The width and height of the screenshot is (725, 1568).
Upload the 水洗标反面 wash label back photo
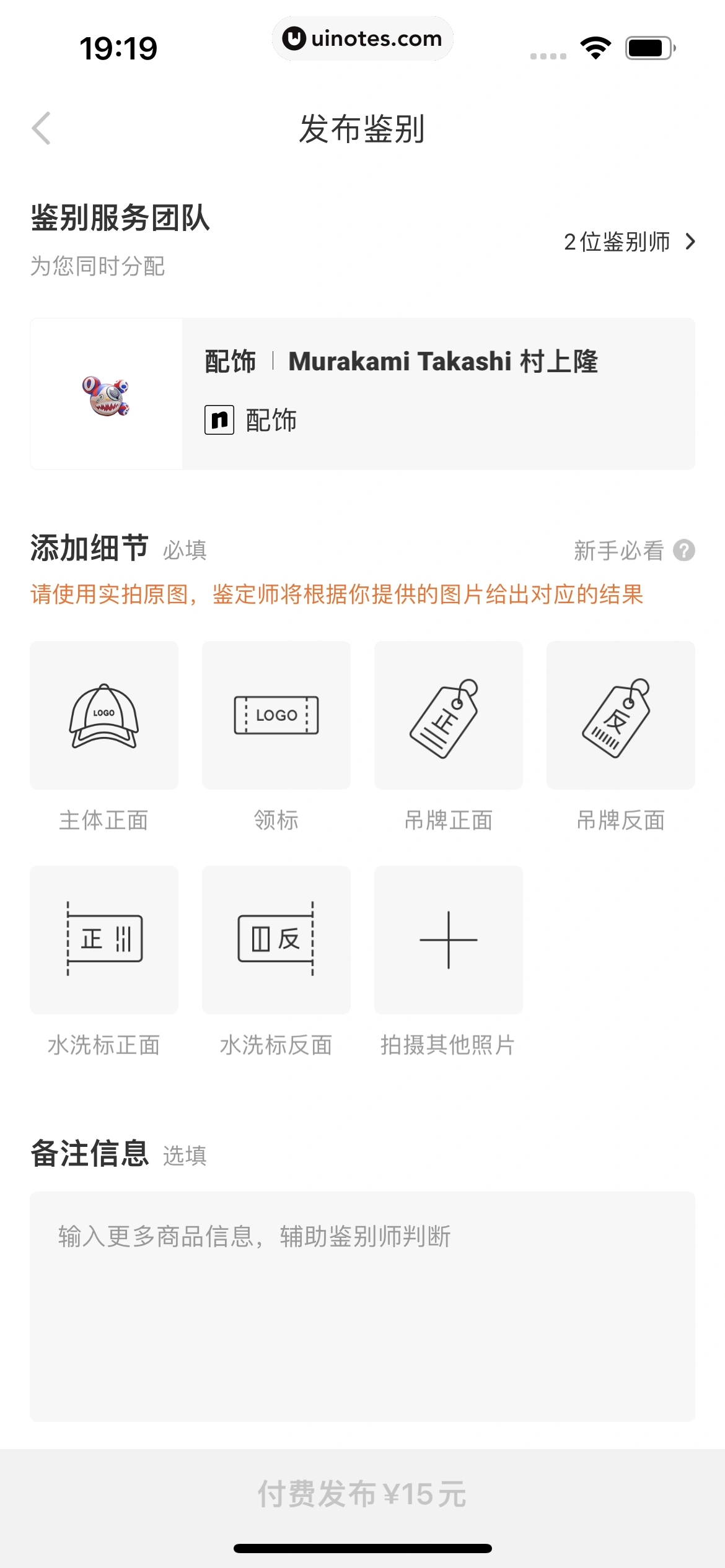coord(276,941)
